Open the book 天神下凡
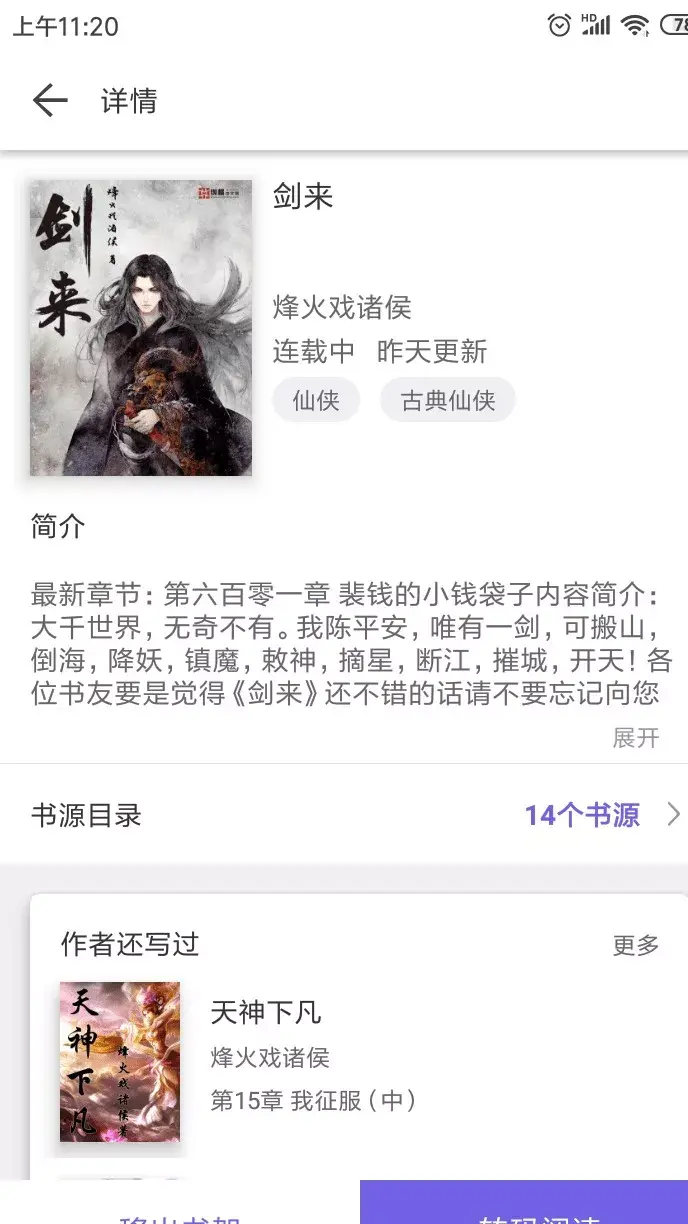 (x=266, y=1013)
